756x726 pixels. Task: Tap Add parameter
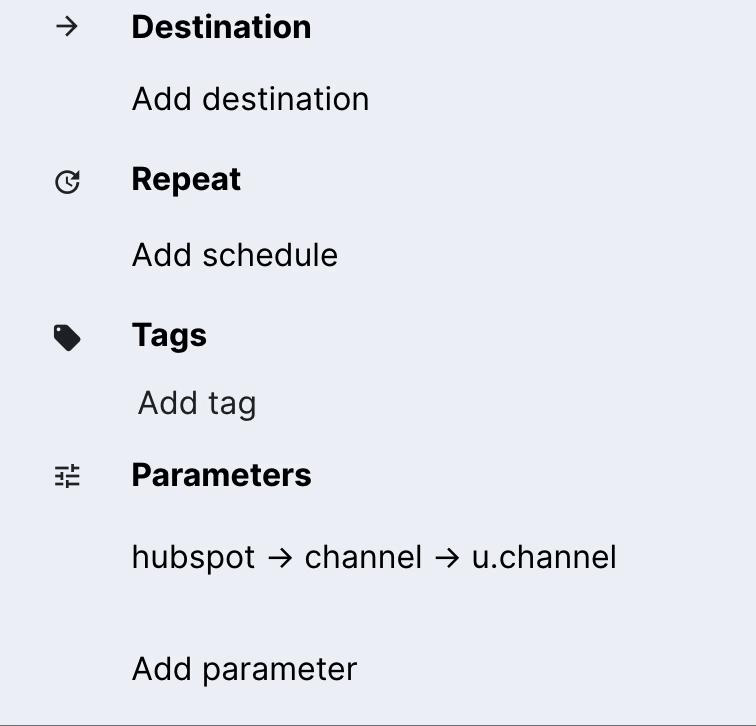tap(244, 669)
